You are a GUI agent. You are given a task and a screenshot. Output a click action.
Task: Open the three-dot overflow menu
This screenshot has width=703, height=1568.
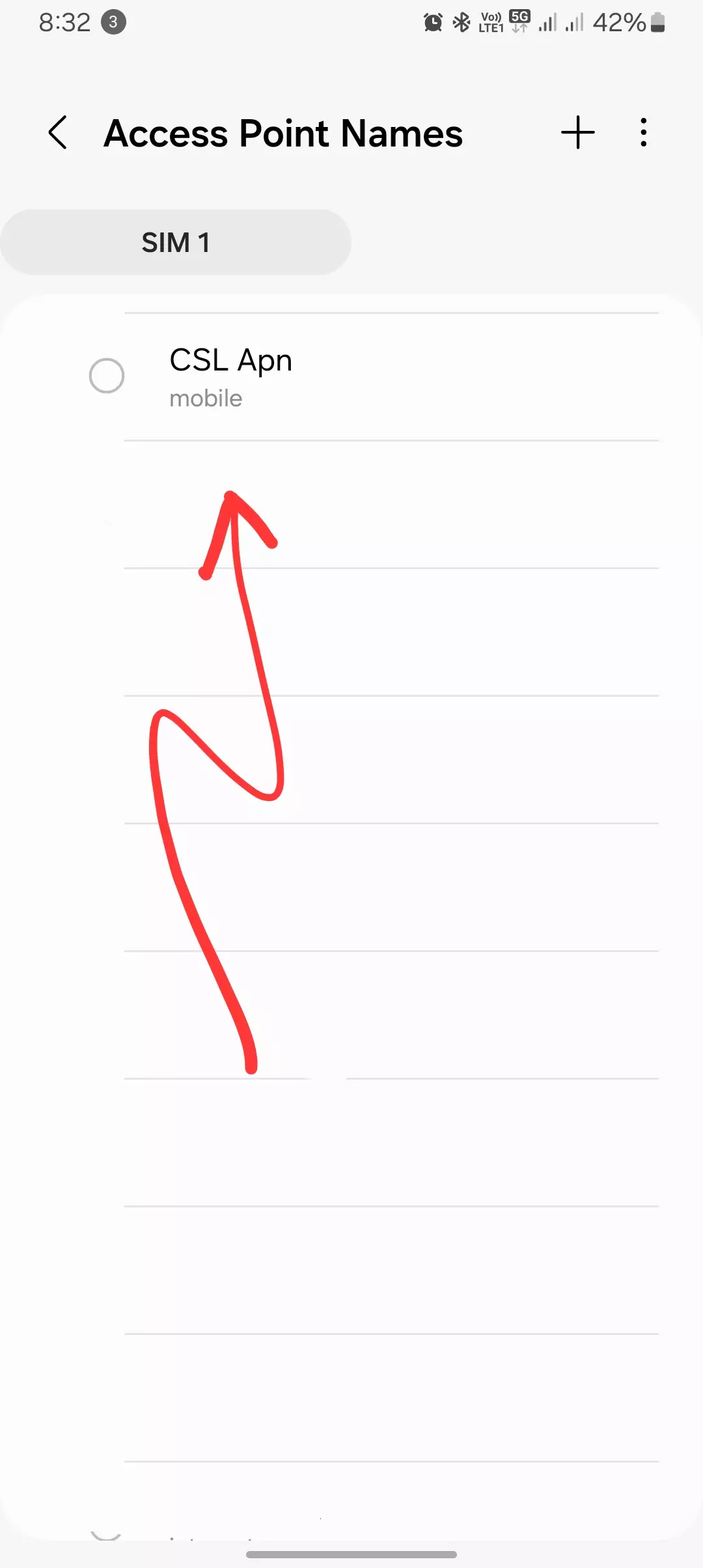(643, 133)
